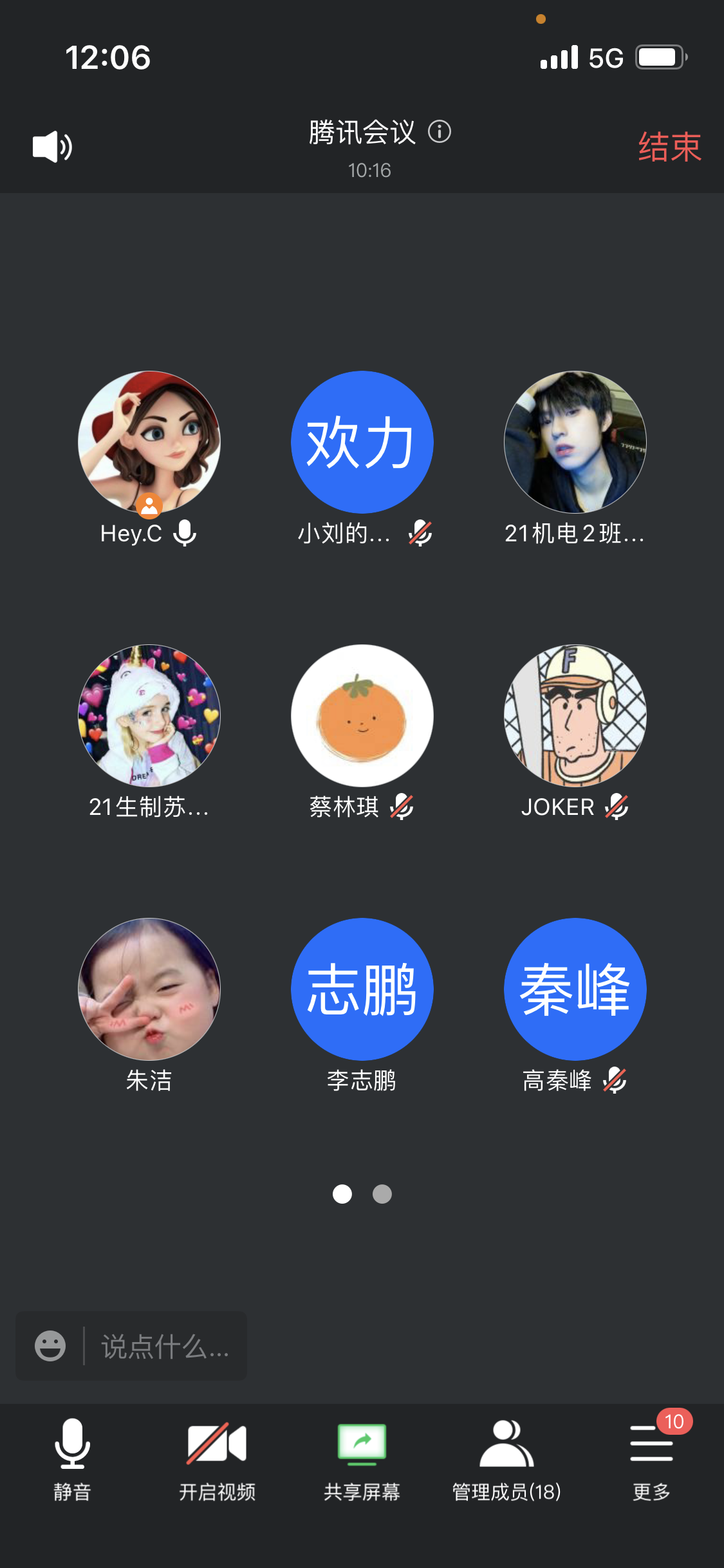Select 蔡林琪's orange avatar
The width and height of the screenshot is (724, 1568).
coord(362,716)
